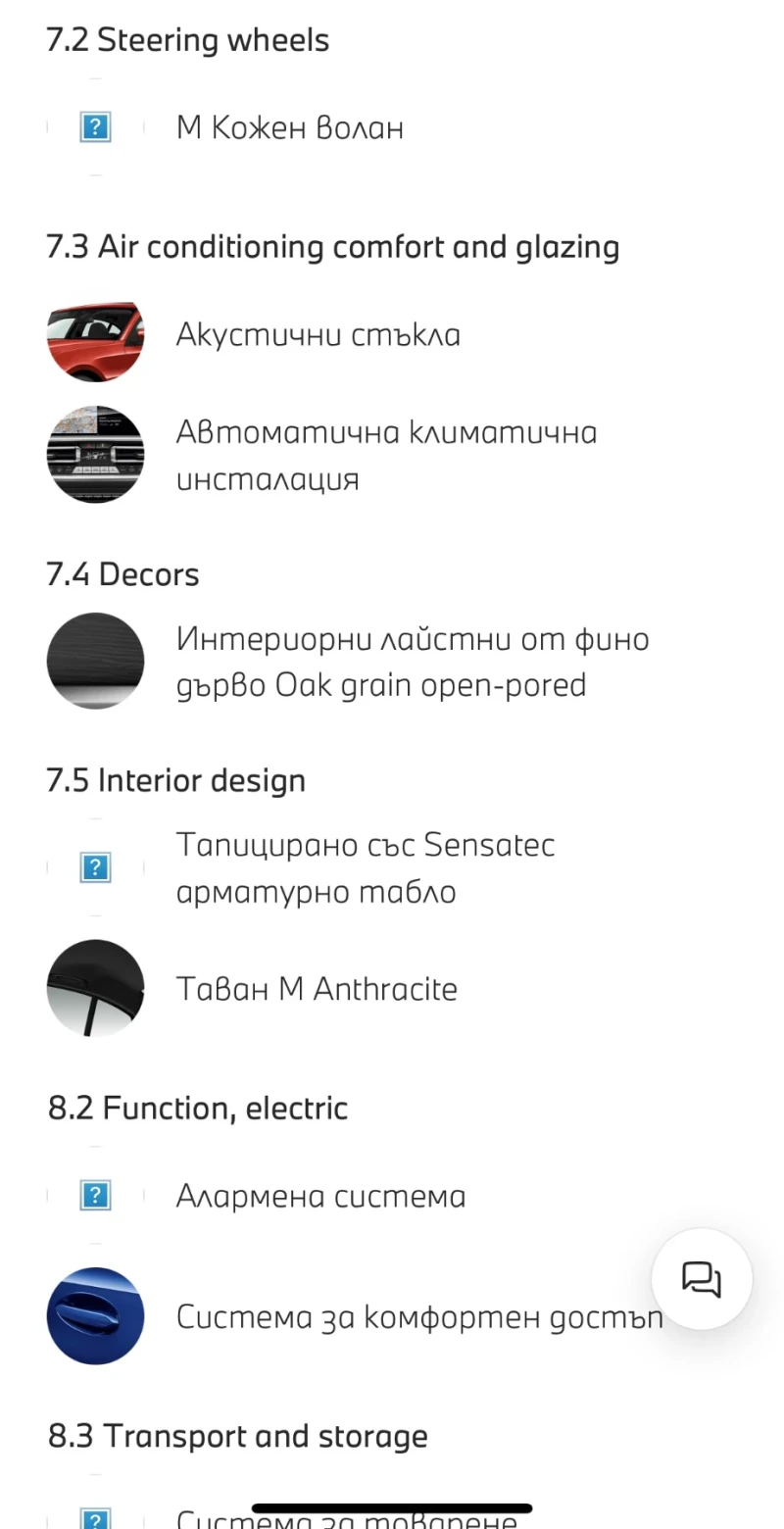This screenshot has height=1529, width=784.
Task: Collapse the 7.4 Decors section
Action: pos(122,574)
